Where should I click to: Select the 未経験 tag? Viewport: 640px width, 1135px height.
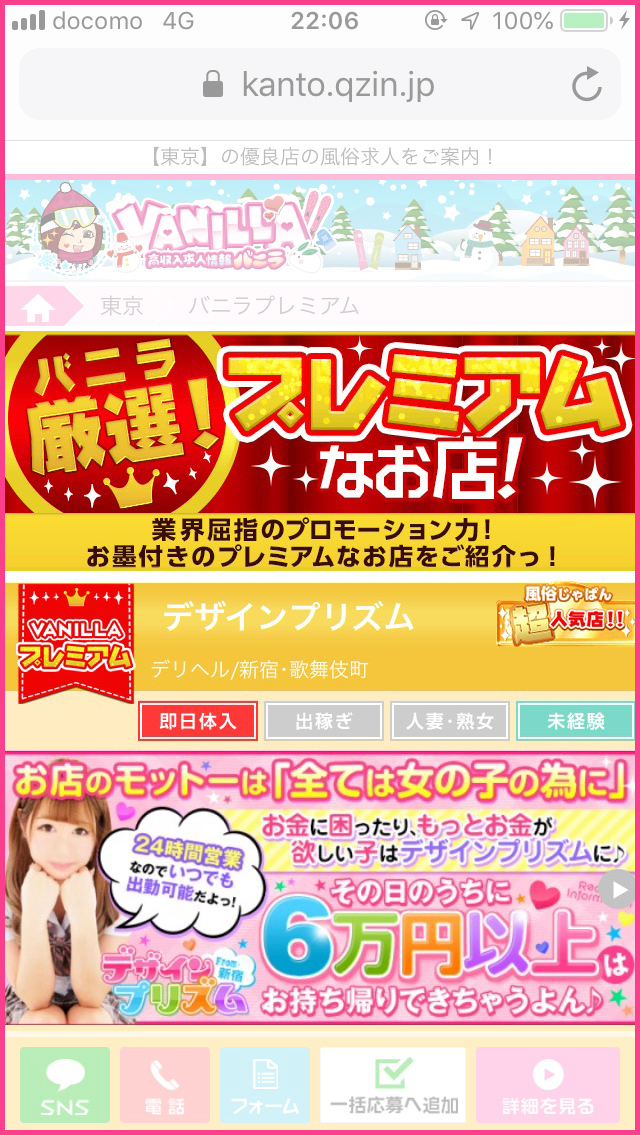click(575, 721)
